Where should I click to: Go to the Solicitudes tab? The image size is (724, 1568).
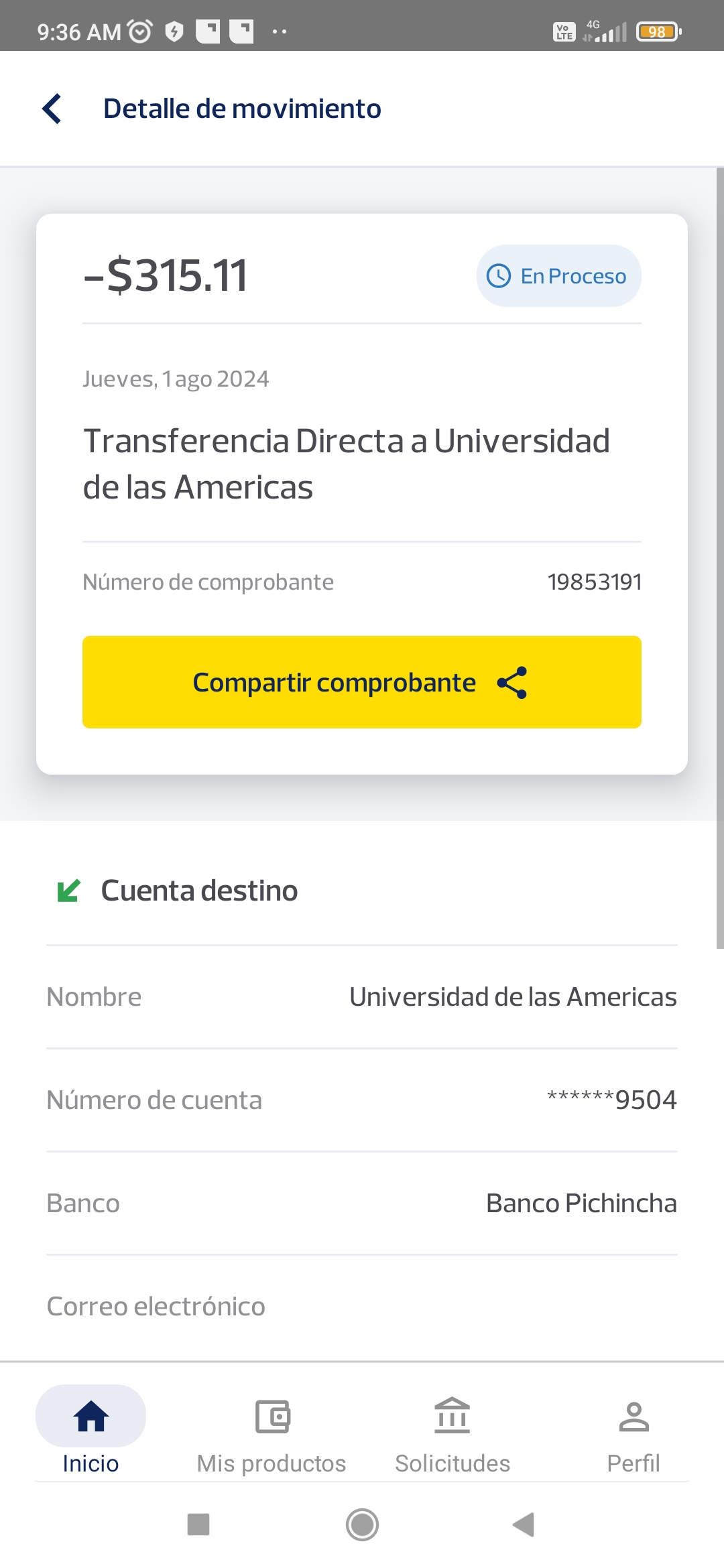pyautogui.click(x=452, y=1431)
